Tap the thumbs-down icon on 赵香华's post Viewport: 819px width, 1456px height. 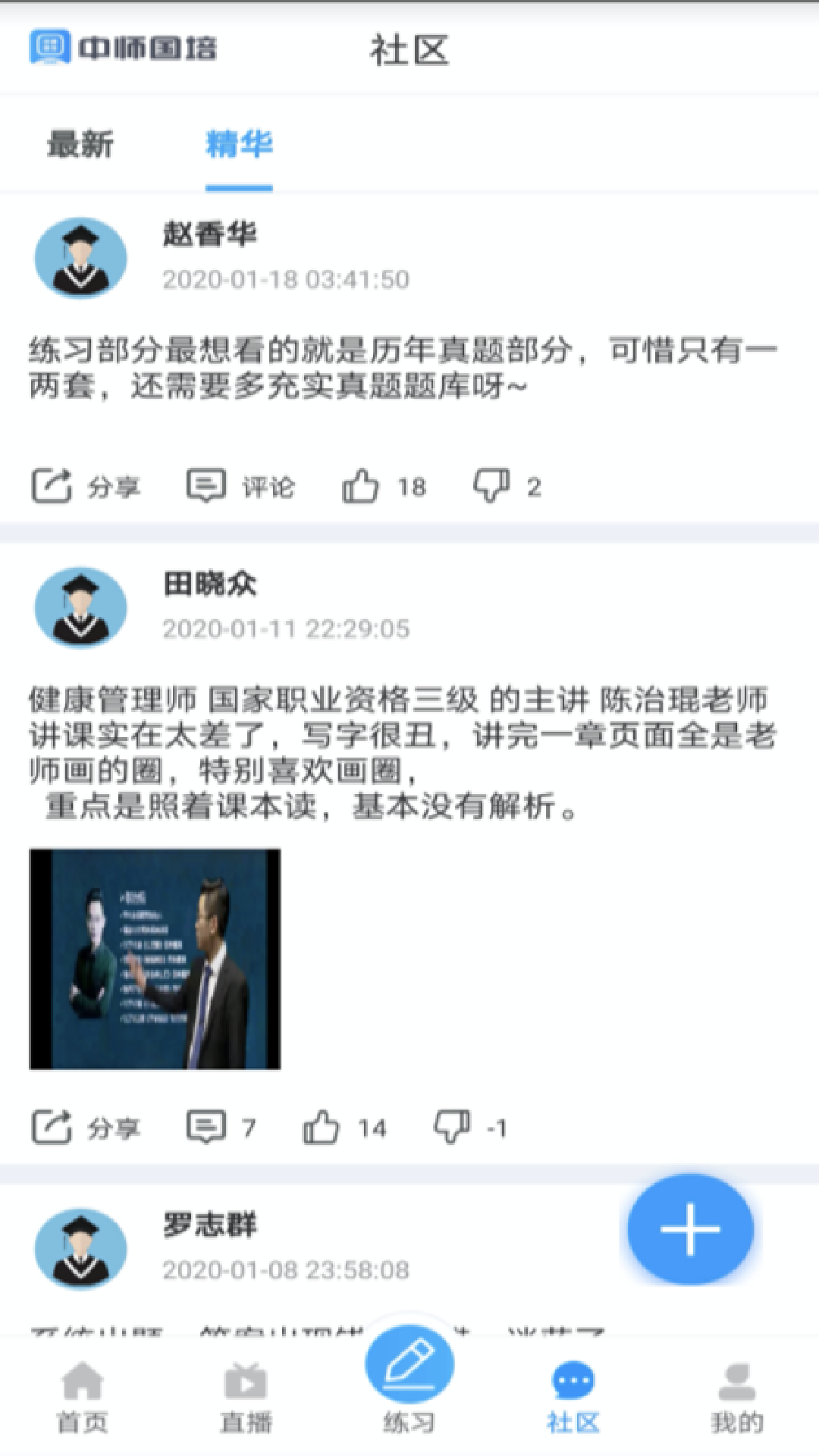coord(491,485)
